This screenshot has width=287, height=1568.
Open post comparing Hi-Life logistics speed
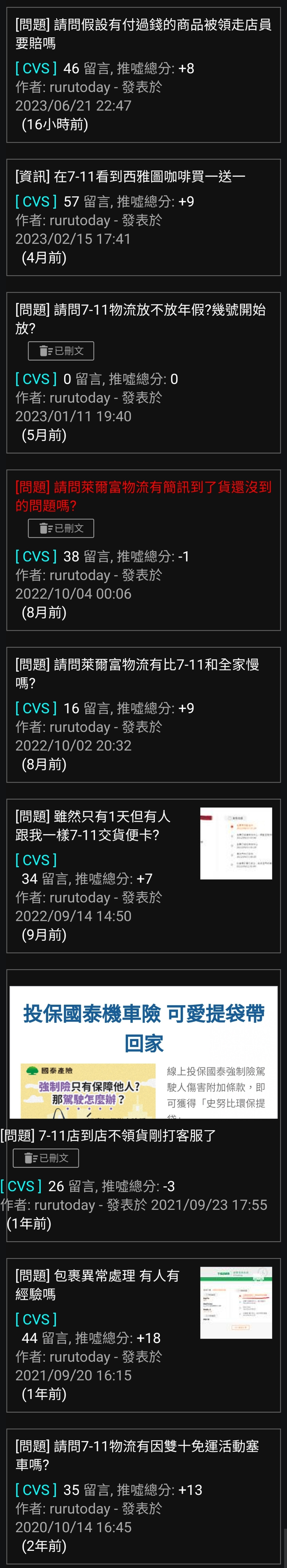point(137,673)
